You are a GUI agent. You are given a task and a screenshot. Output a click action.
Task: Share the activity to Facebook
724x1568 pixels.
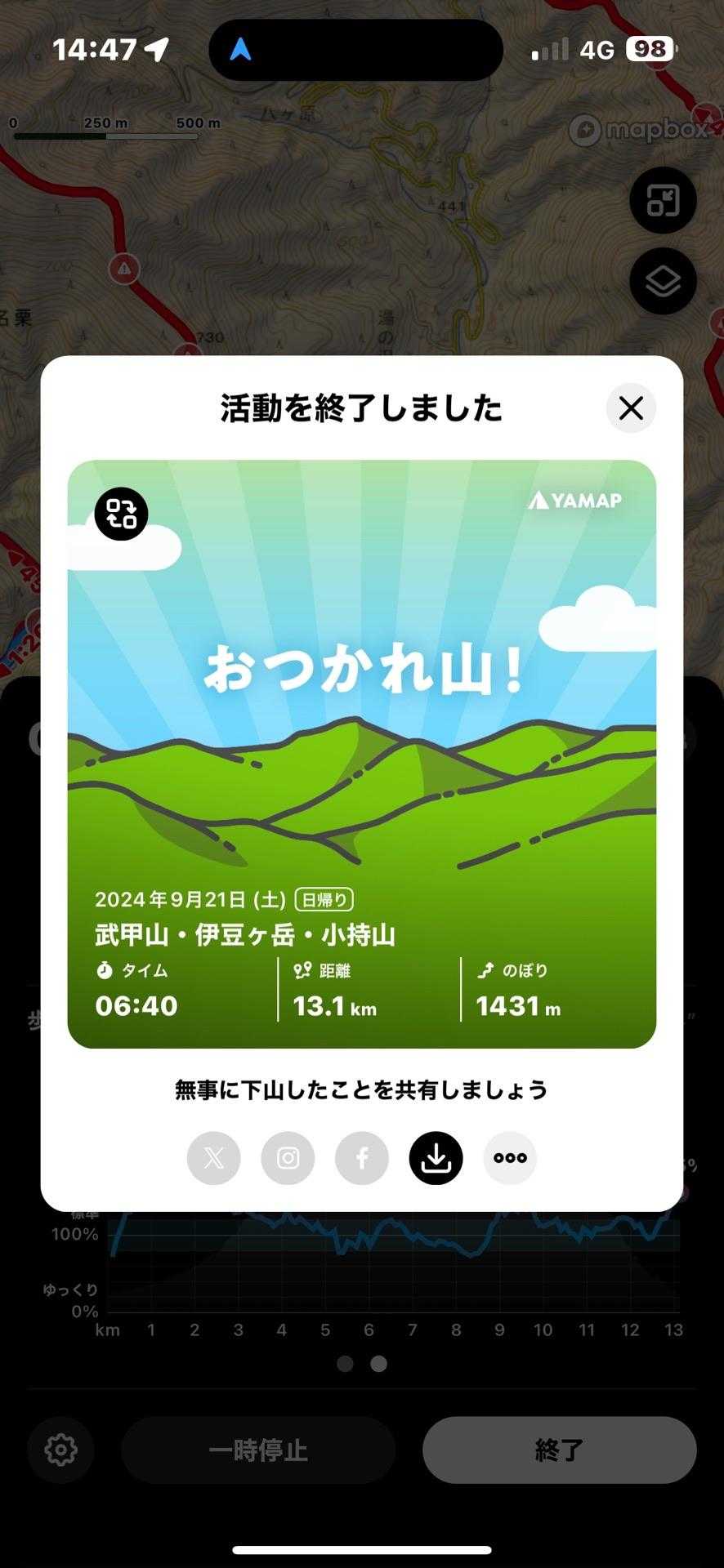point(362,1158)
